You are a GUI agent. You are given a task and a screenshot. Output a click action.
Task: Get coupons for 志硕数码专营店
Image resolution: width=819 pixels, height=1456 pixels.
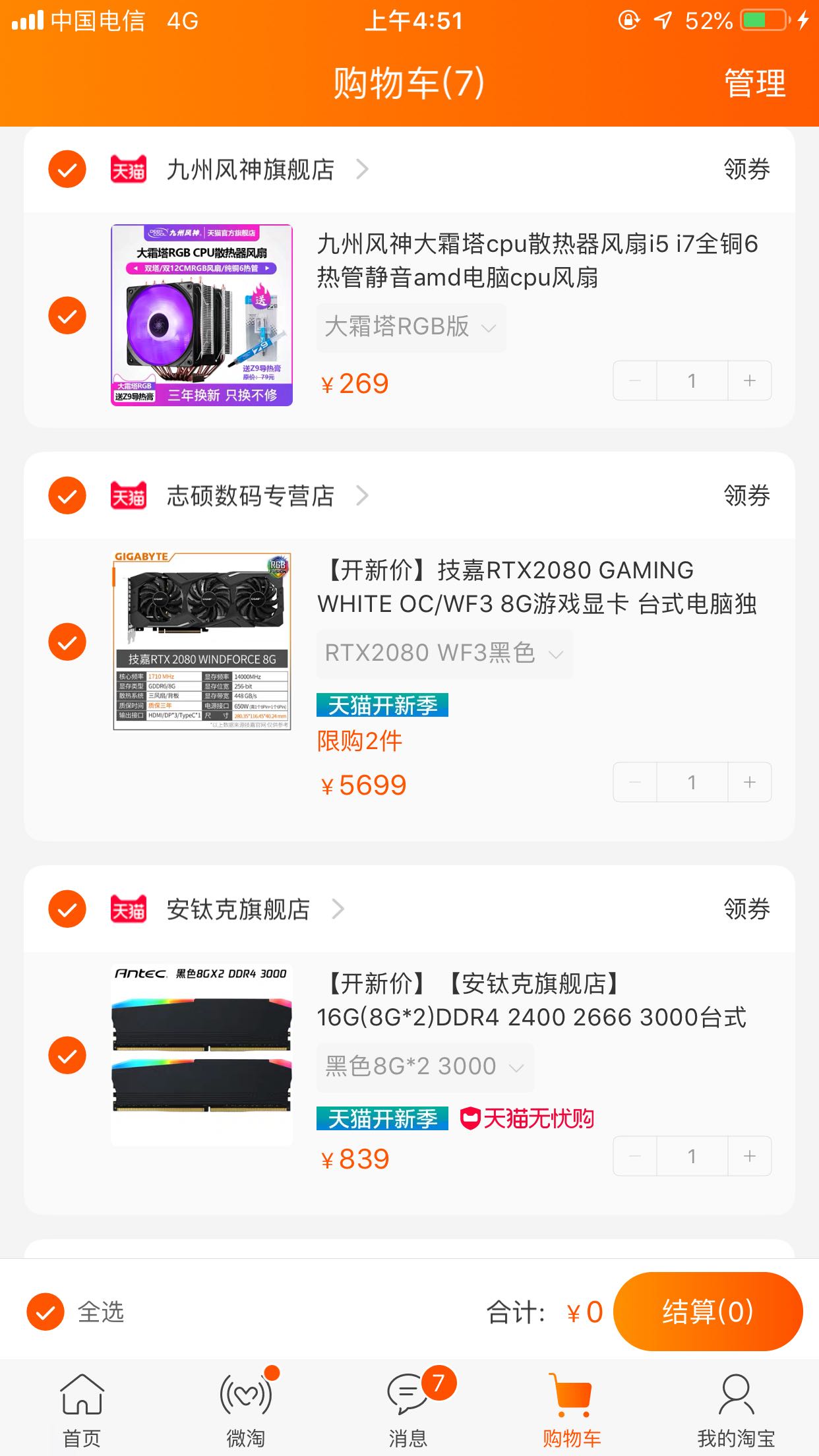(746, 495)
